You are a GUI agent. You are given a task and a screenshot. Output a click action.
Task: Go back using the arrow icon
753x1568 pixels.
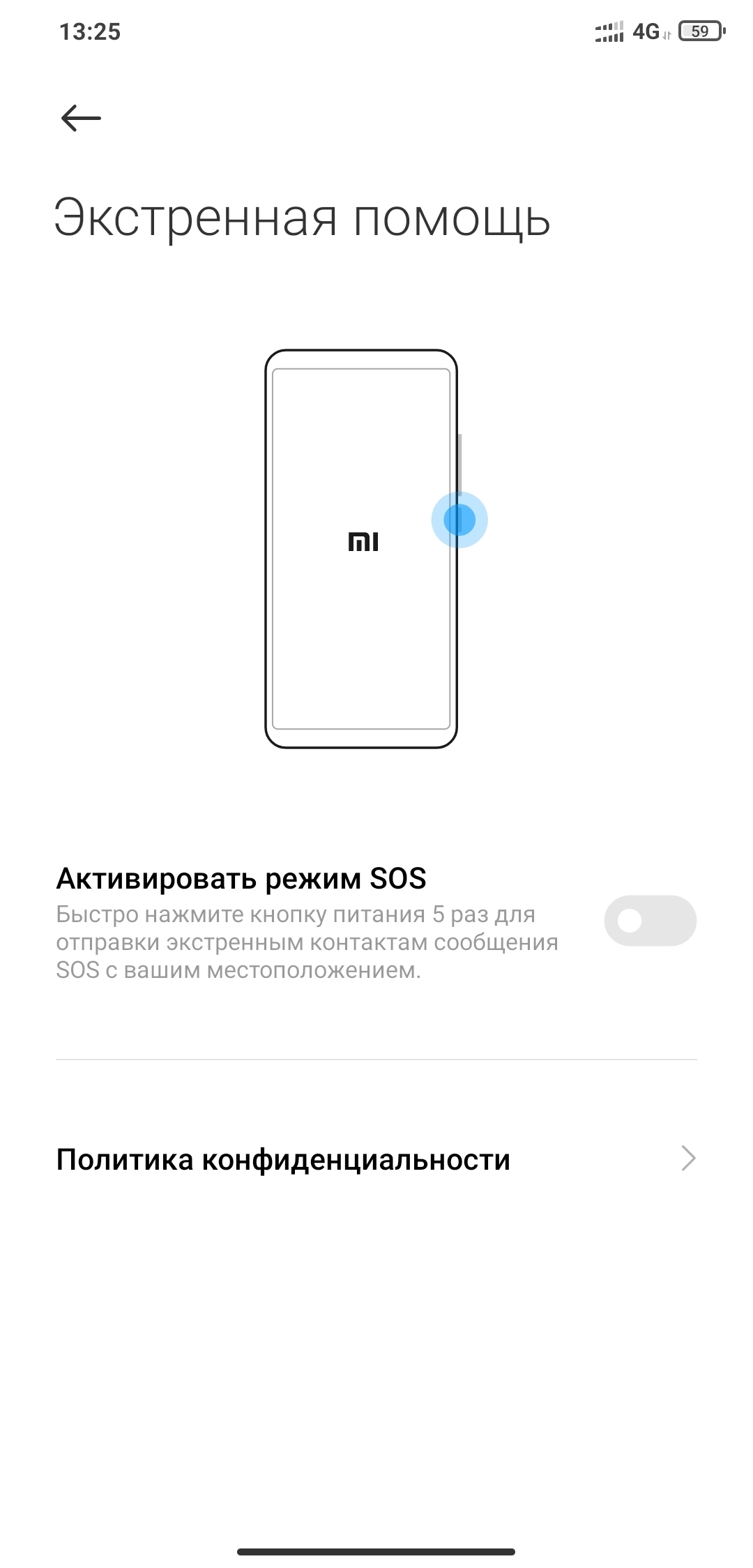click(x=81, y=118)
